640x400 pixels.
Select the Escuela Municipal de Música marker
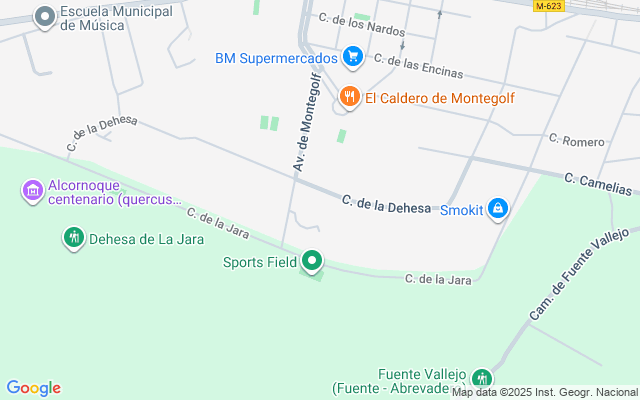(x=44, y=17)
